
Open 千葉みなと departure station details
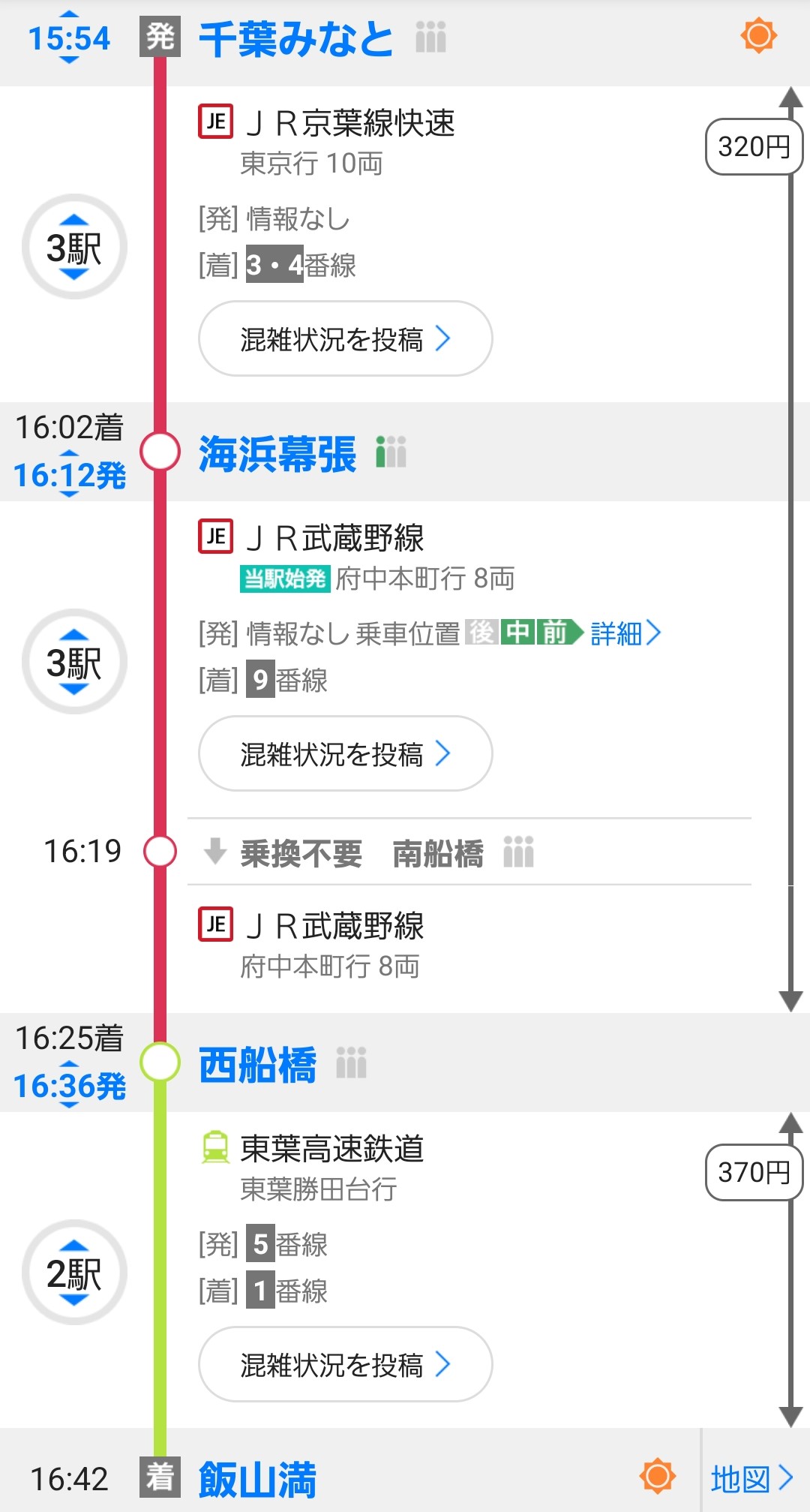[x=295, y=39]
